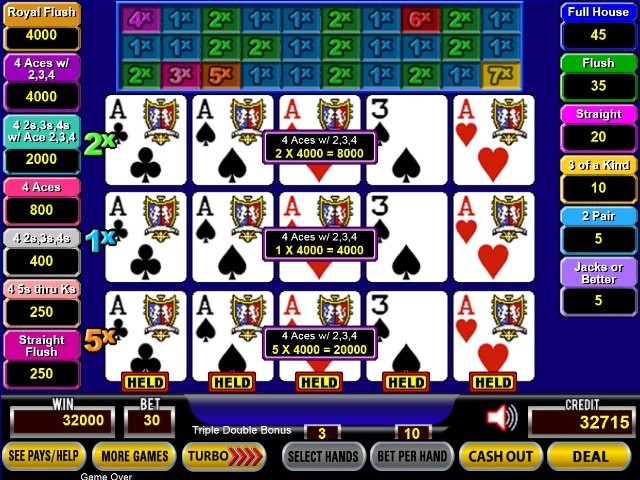Viewport: 640px width, 480px height.
Task: Open See Pays/Help
Action: (43, 456)
